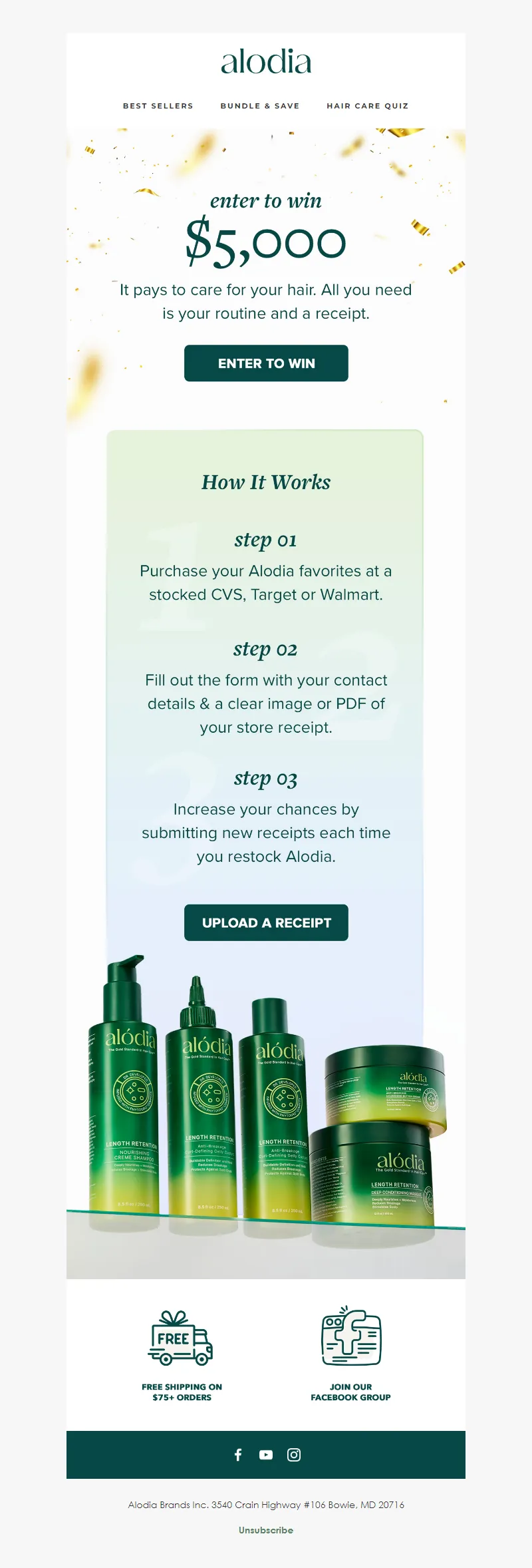Open the Best Sellers link
Image resolution: width=532 pixels, height=1568 pixels.
point(158,106)
